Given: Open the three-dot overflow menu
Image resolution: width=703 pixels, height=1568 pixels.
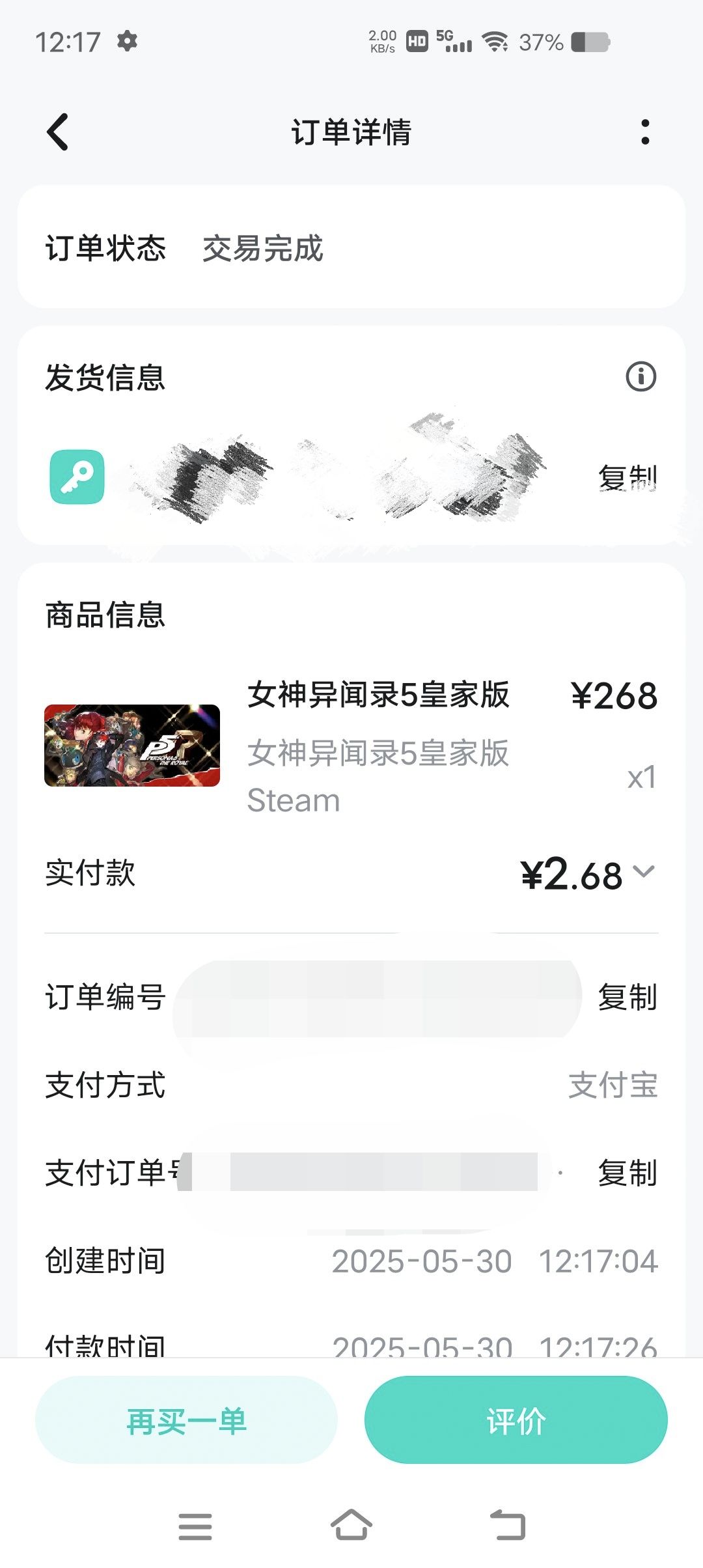Looking at the screenshot, I should point(645,132).
